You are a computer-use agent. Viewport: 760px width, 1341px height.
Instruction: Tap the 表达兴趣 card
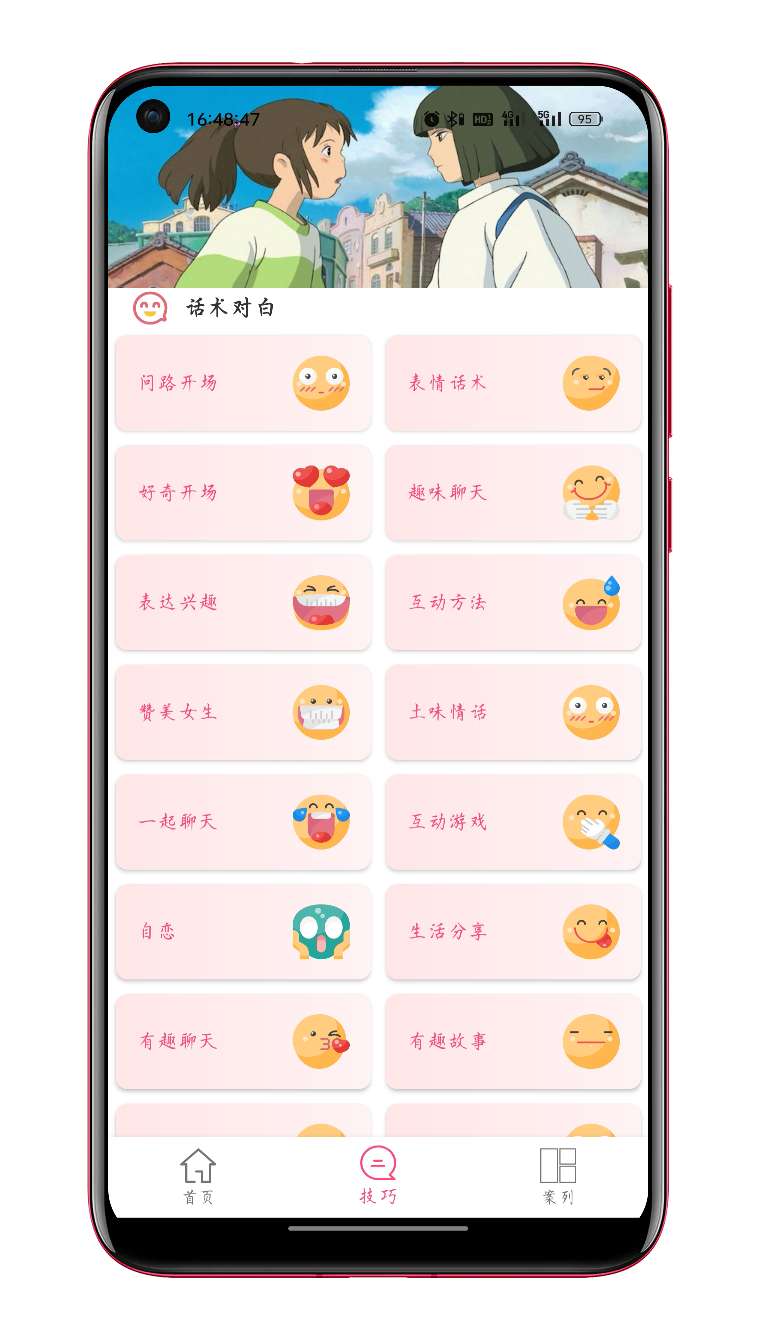click(243, 603)
